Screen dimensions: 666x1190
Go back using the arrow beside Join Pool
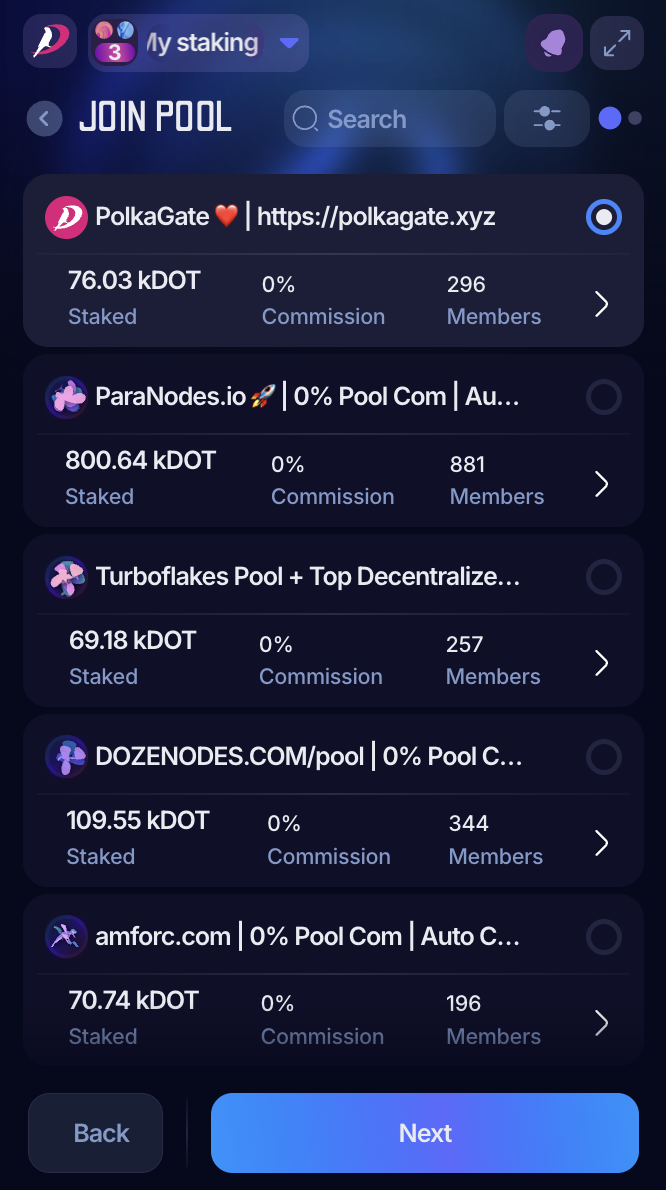(44, 119)
